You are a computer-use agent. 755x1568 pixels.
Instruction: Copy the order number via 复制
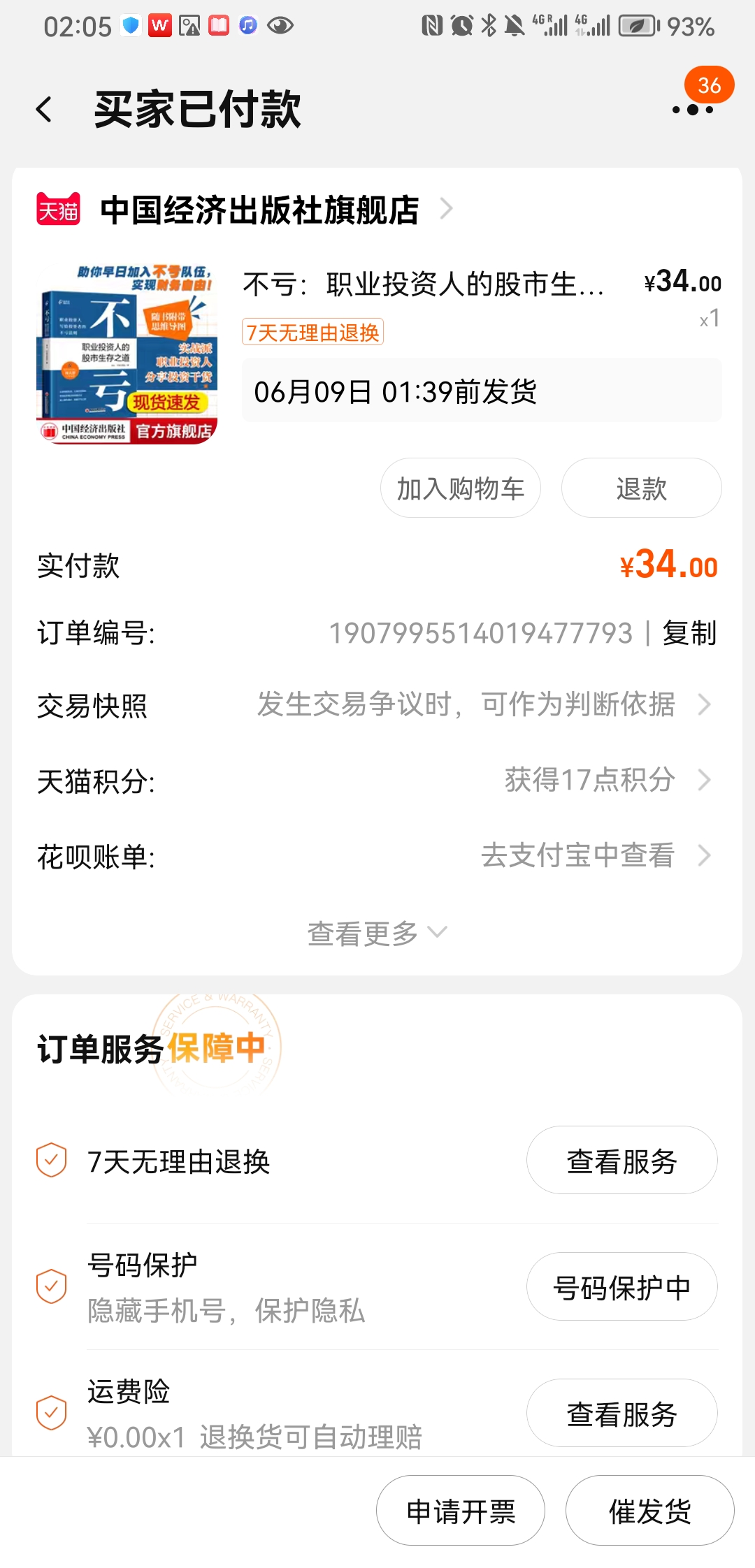coord(689,633)
